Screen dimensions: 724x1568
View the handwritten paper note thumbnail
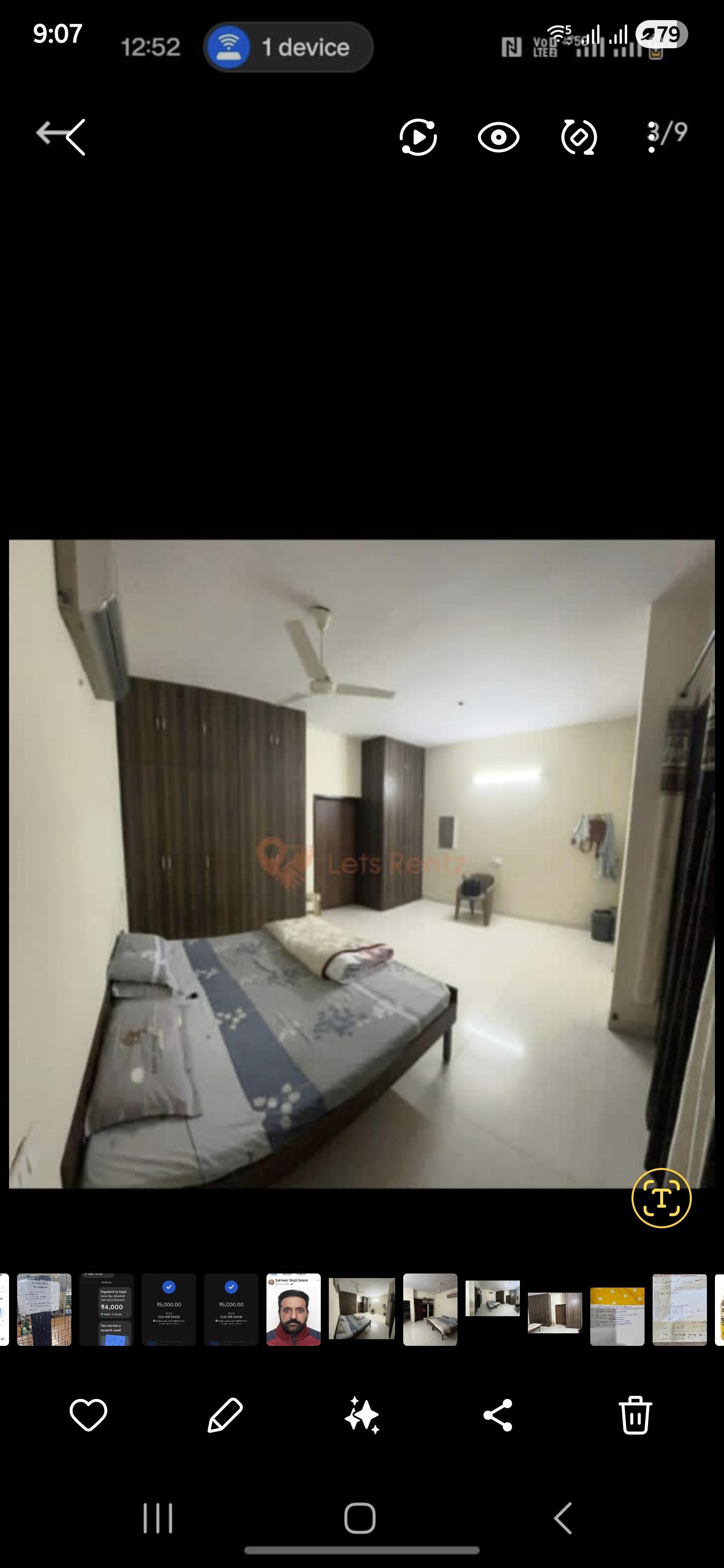coord(679,1309)
